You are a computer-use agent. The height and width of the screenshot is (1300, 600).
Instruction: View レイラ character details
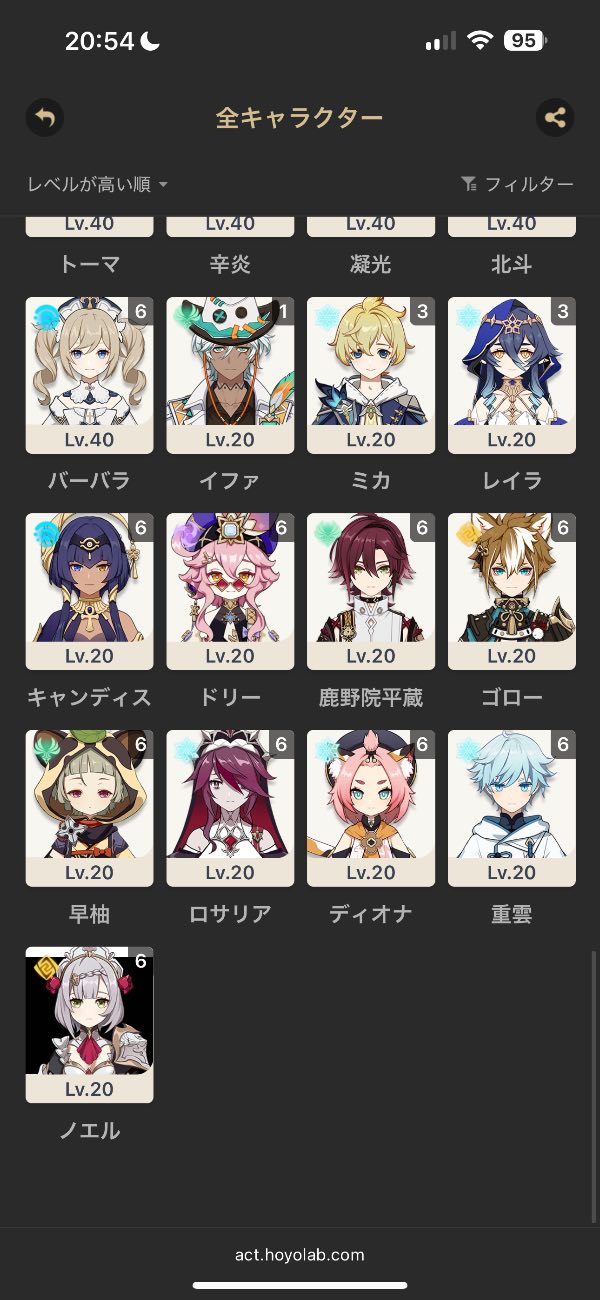(x=512, y=375)
